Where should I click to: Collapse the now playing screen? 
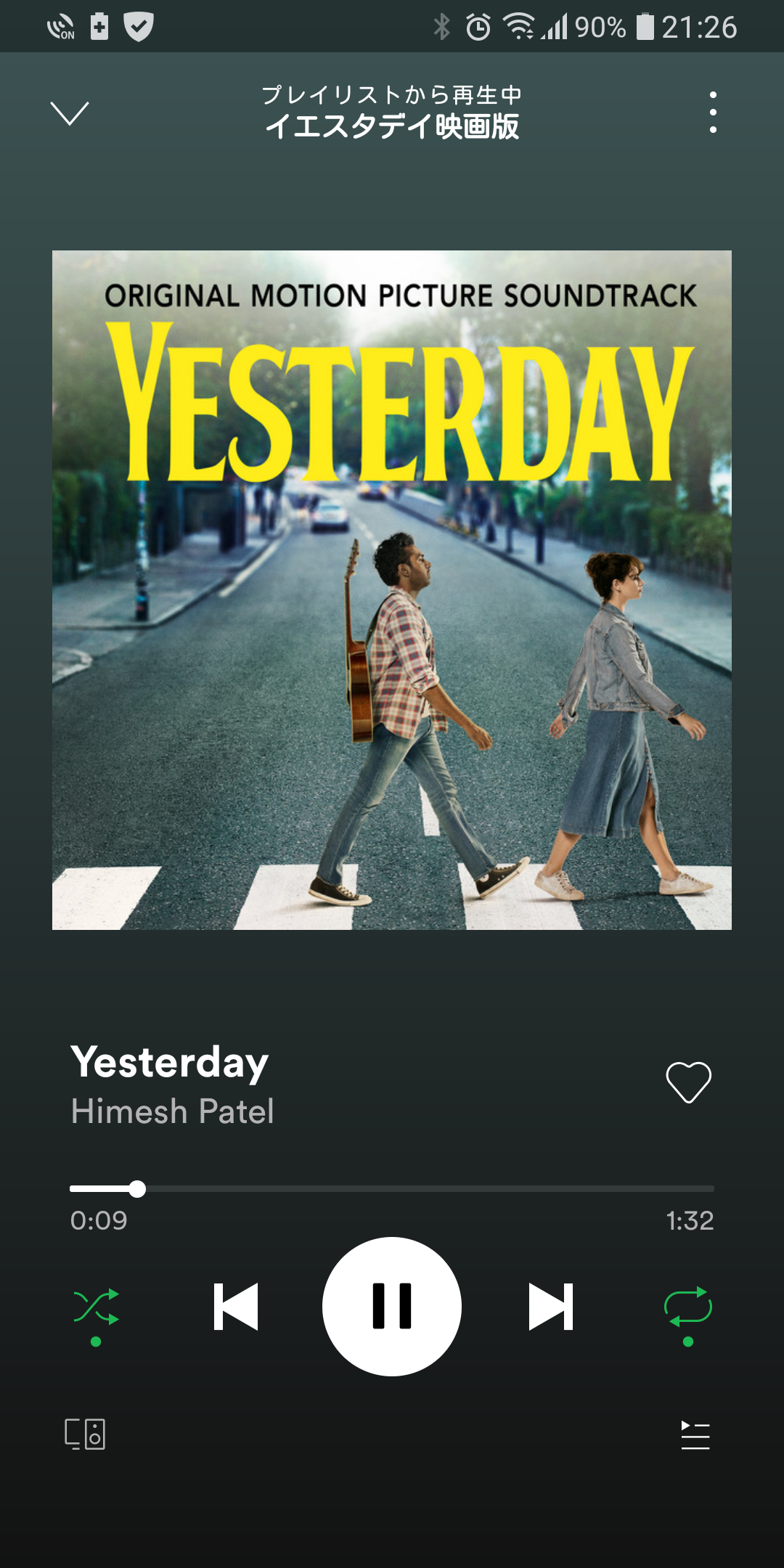(70, 113)
